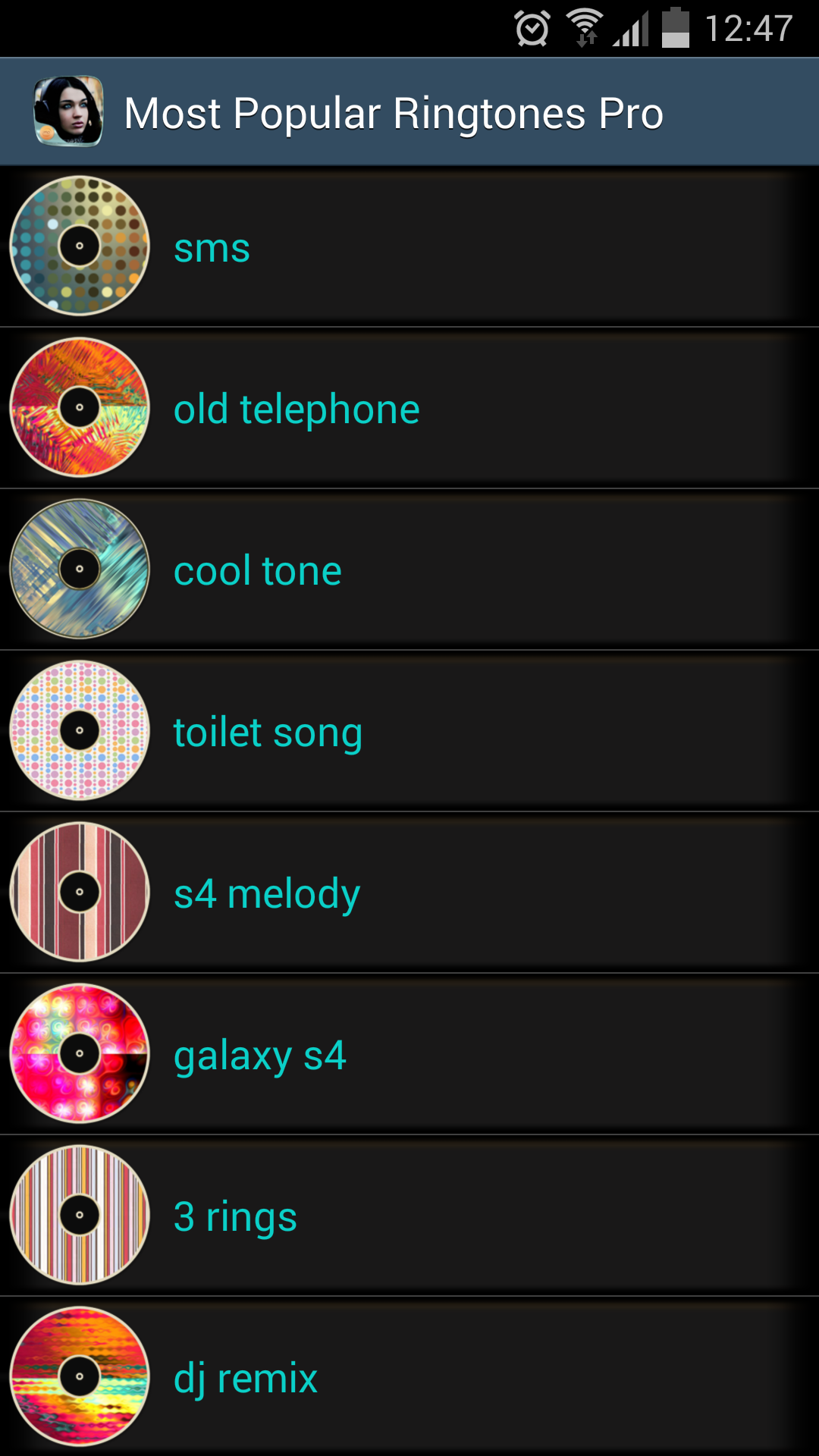Play the old telephone ringtone
819x1456 pixels.
[x=296, y=409]
